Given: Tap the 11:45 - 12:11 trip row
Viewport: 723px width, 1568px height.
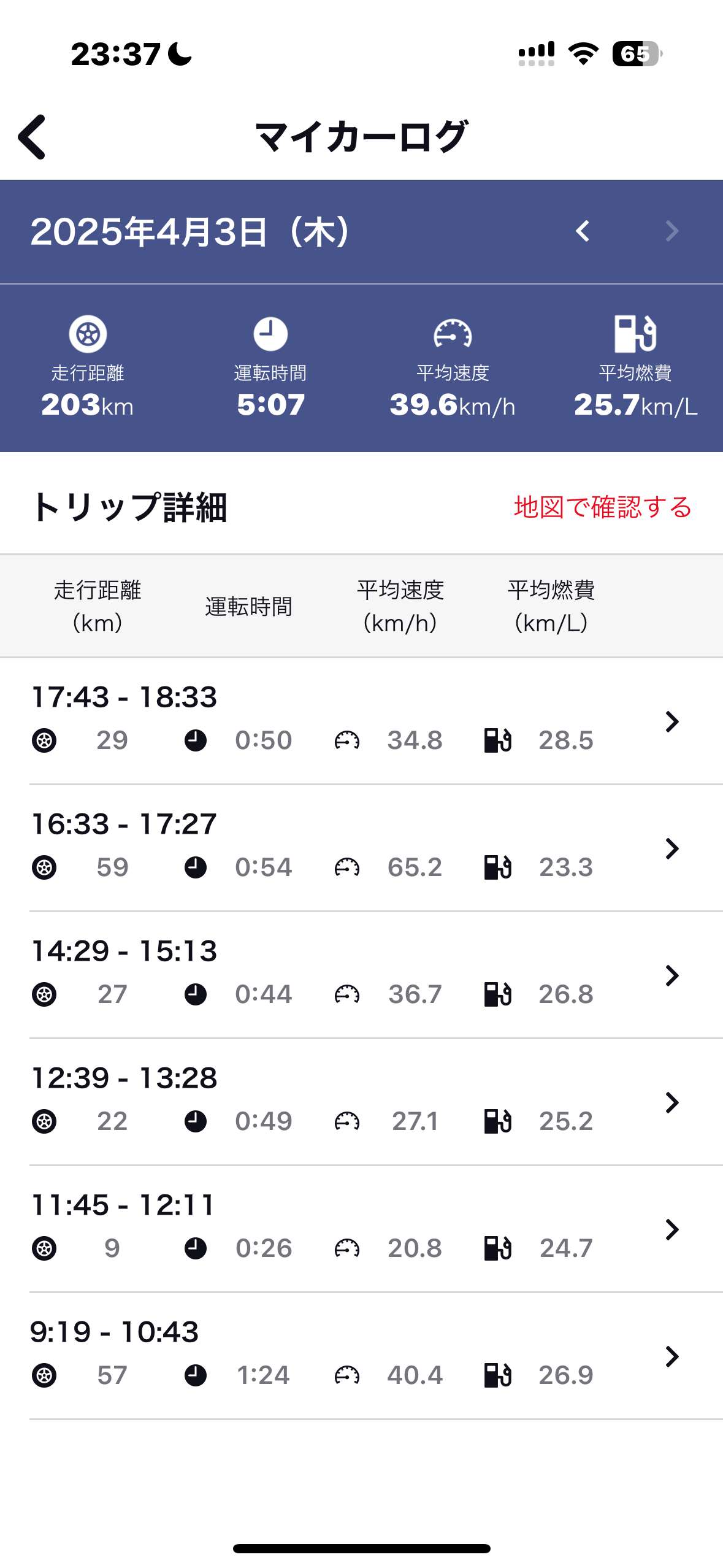Looking at the screenshot, I should coord(362,1229).
